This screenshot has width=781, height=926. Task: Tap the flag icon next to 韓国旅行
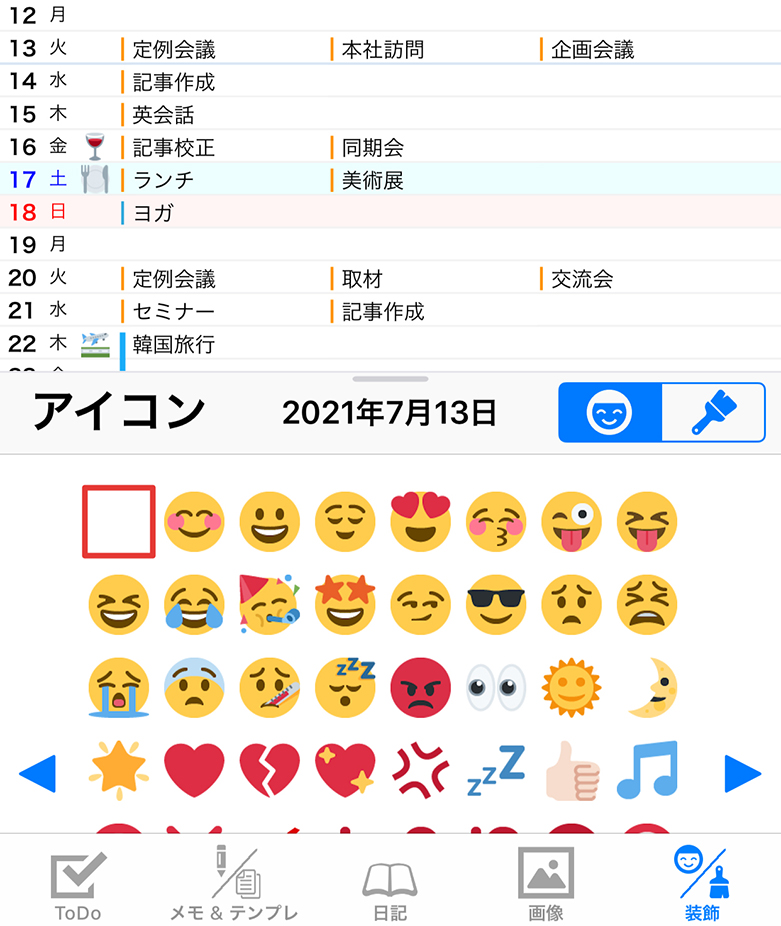[x=90, y=343]
